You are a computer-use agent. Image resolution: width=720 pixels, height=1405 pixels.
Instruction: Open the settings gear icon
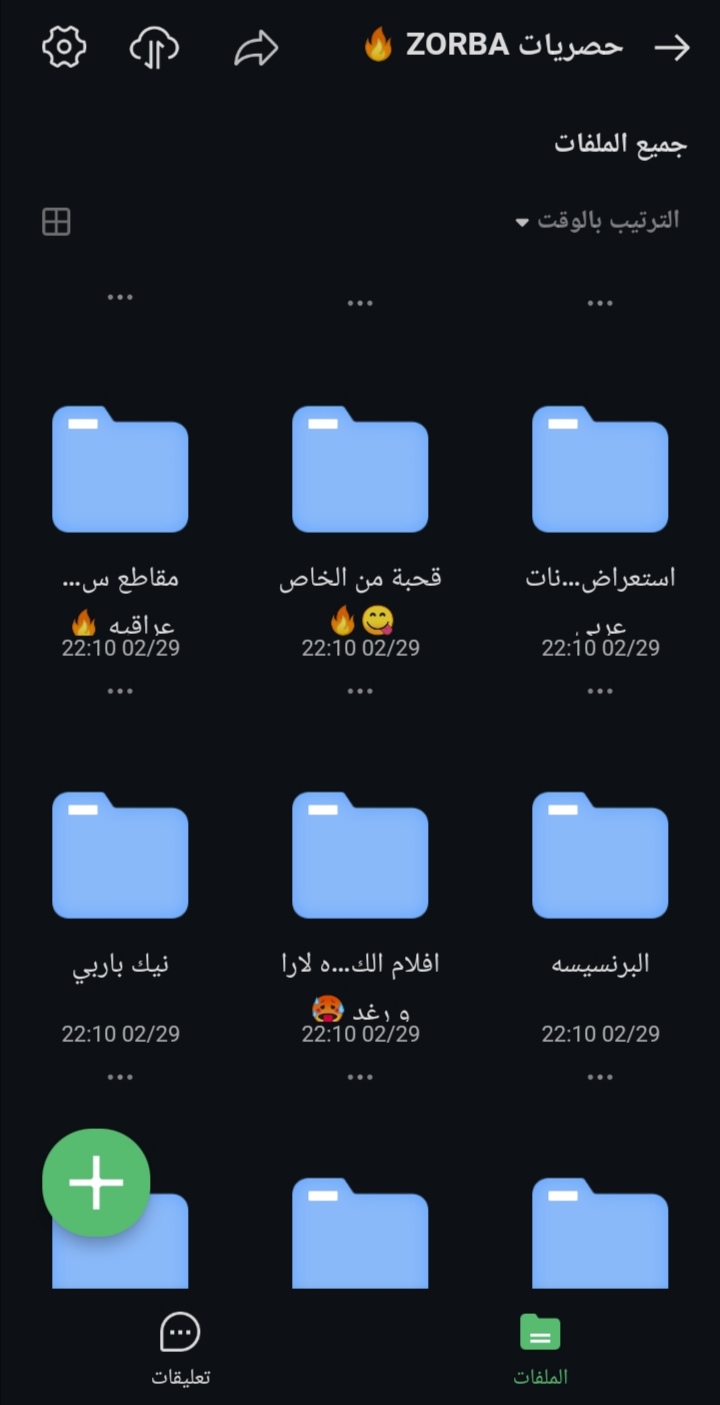point(65,47)
